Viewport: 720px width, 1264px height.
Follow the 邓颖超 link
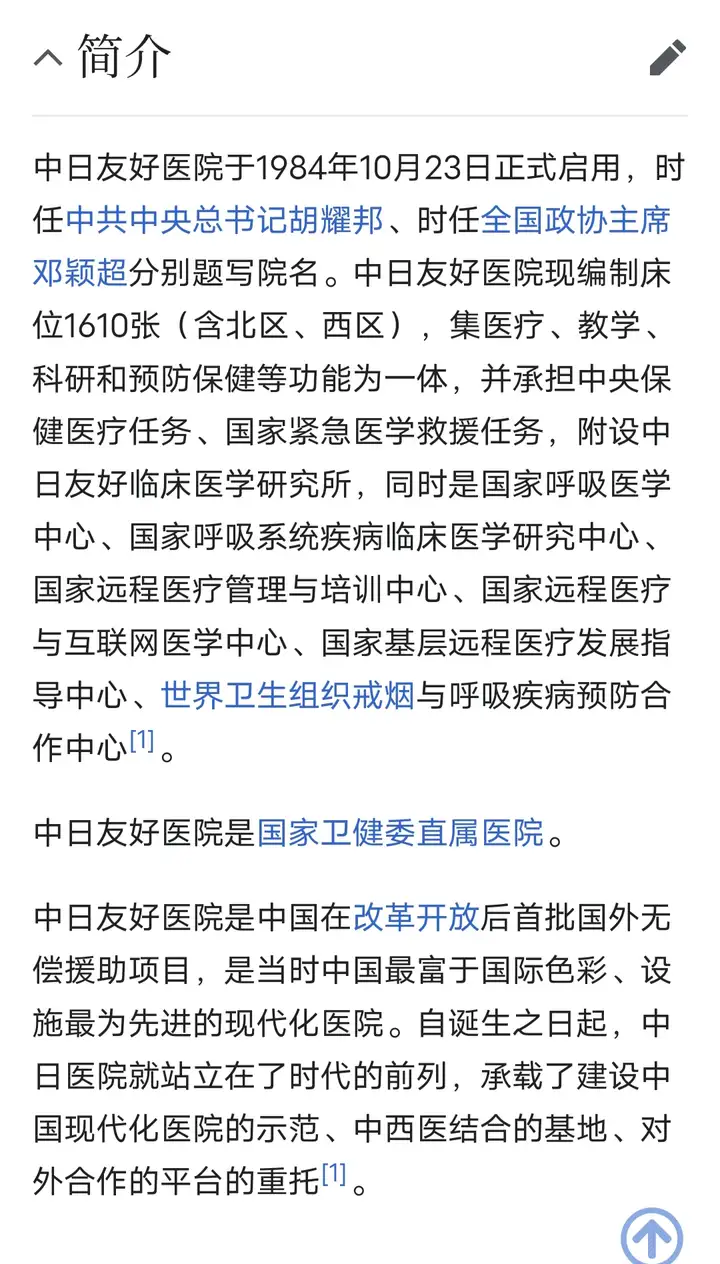coord(80,272)
